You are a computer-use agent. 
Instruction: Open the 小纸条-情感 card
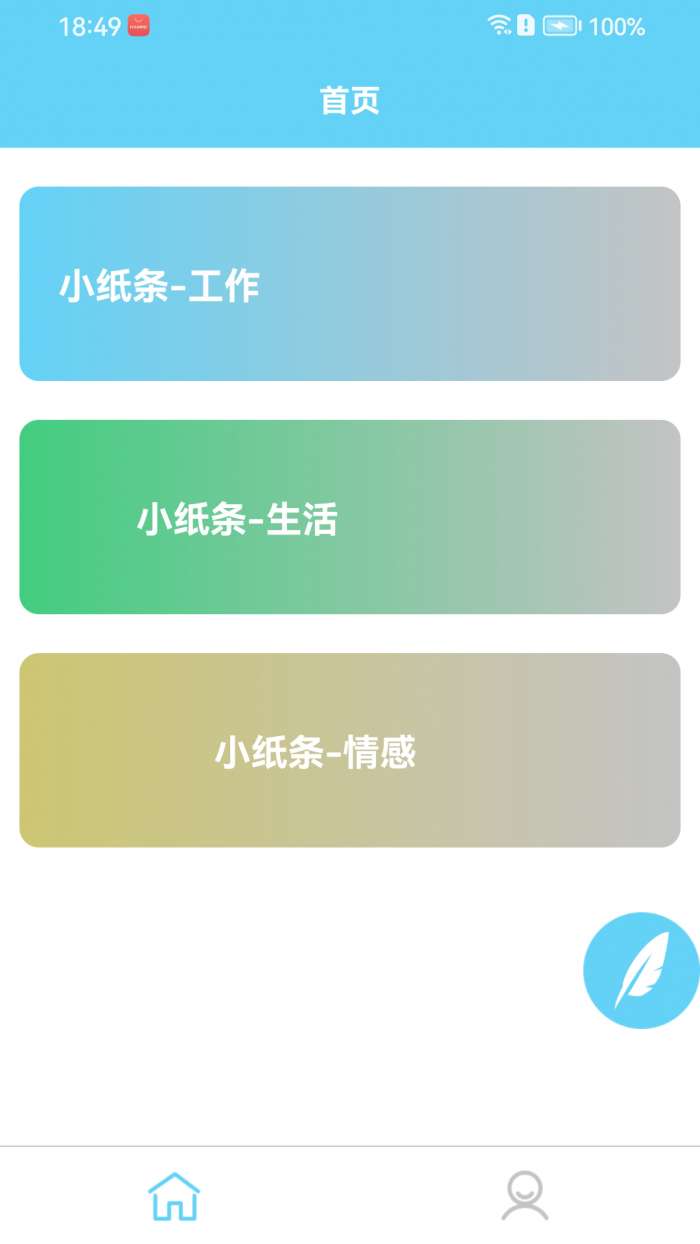coord(350,750)
